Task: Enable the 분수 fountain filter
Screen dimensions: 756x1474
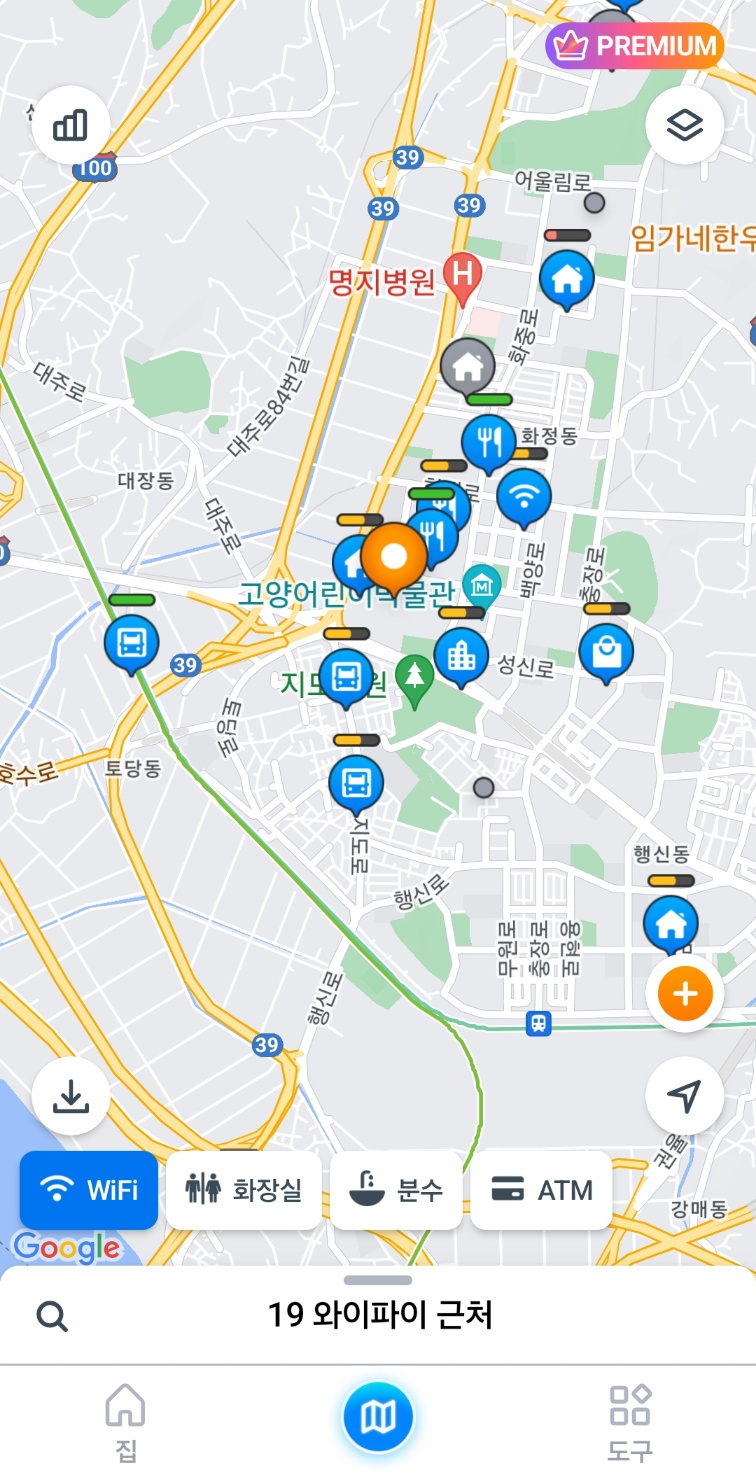Action: coord(395,1190)
